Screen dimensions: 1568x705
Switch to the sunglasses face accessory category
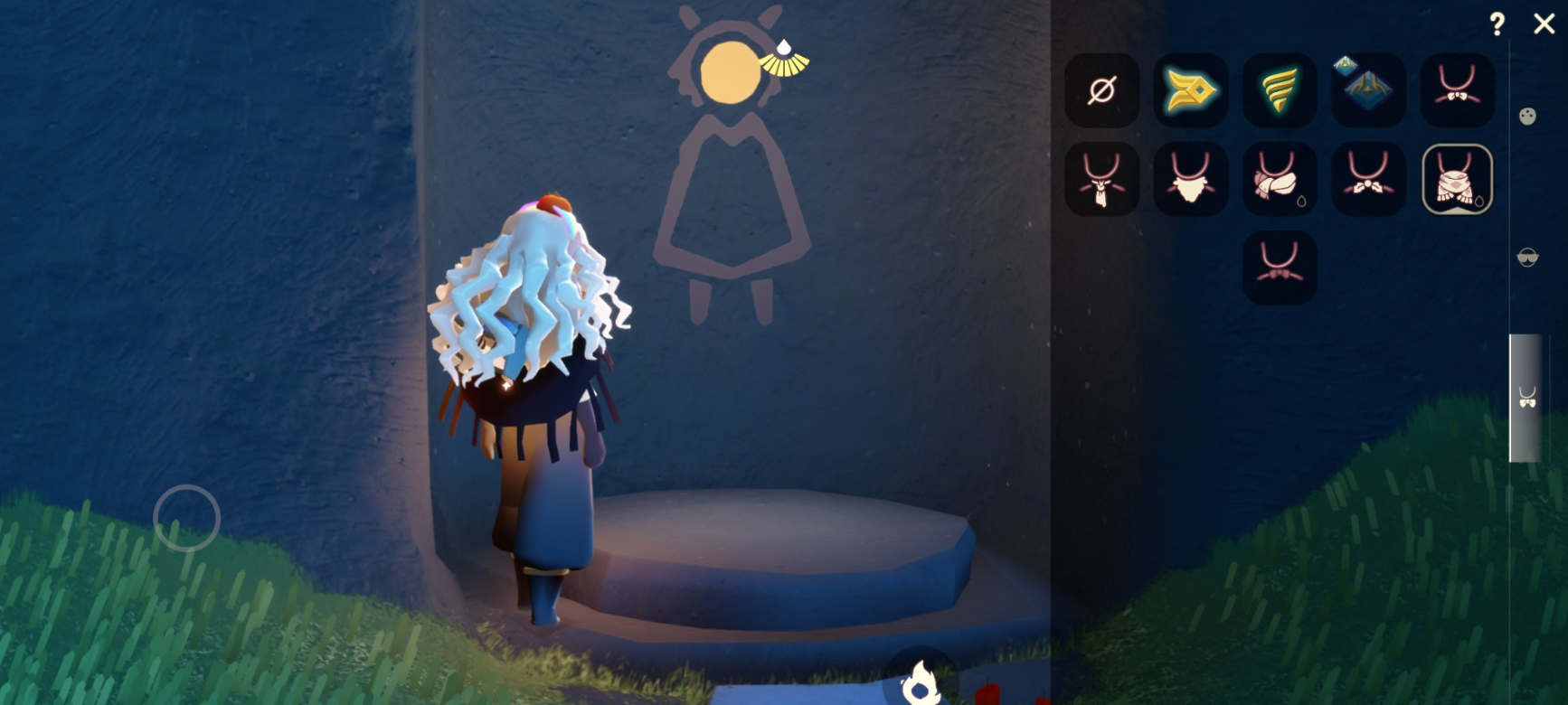[x=1527, y=258]
